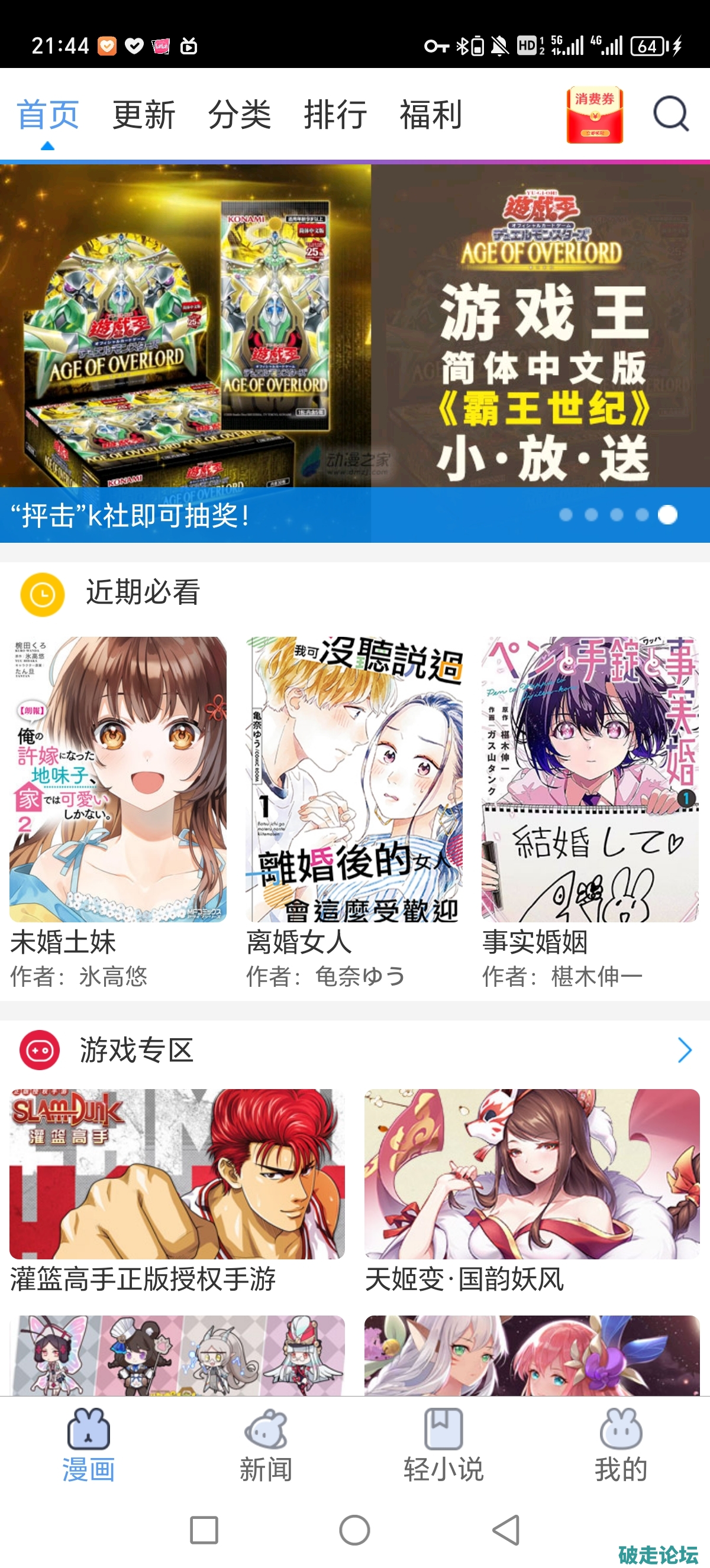Expand 游戏专区 with the arrow
The width and height of the screenshot is (710, 1568).
coord(685,1050)
